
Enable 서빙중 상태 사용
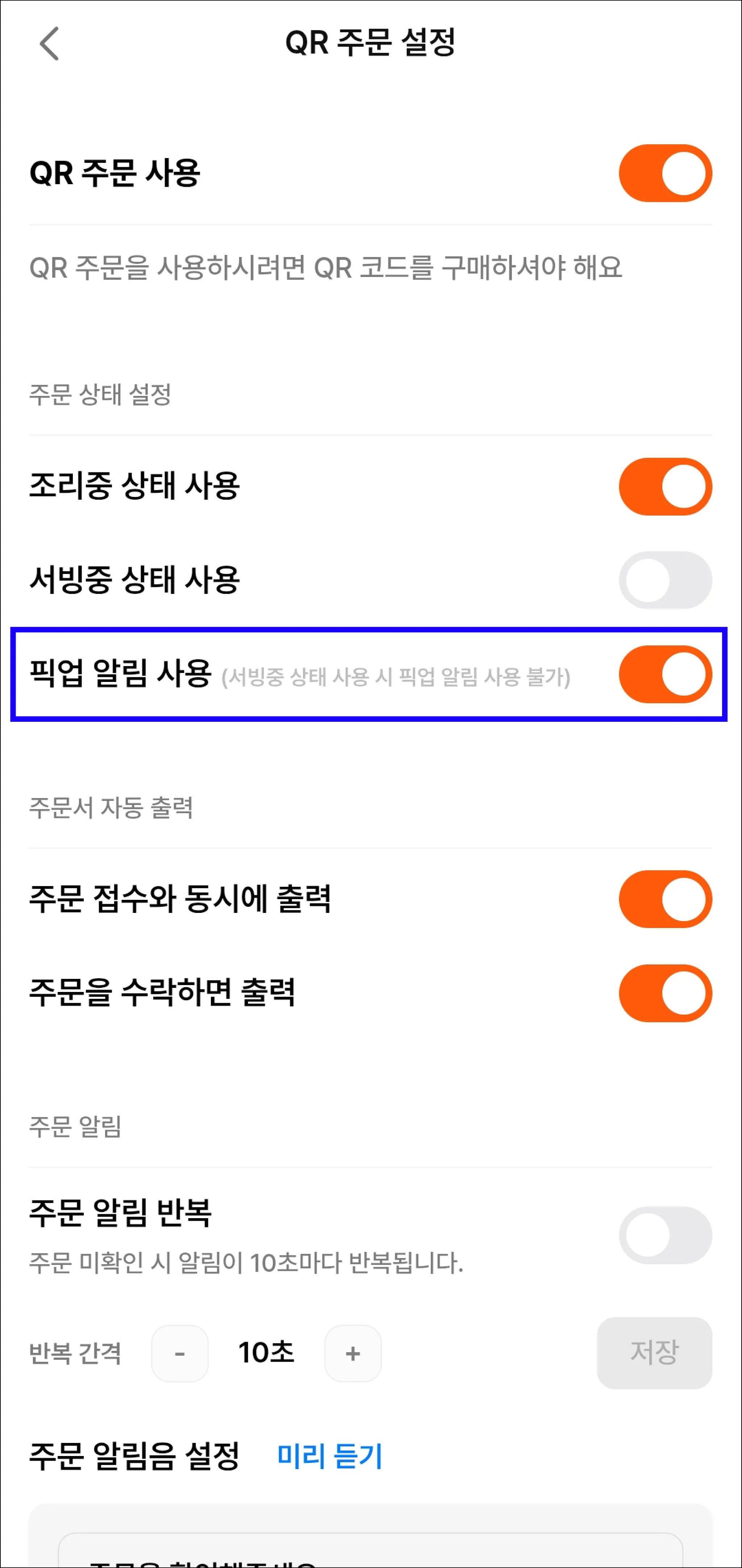pos(665,580)
